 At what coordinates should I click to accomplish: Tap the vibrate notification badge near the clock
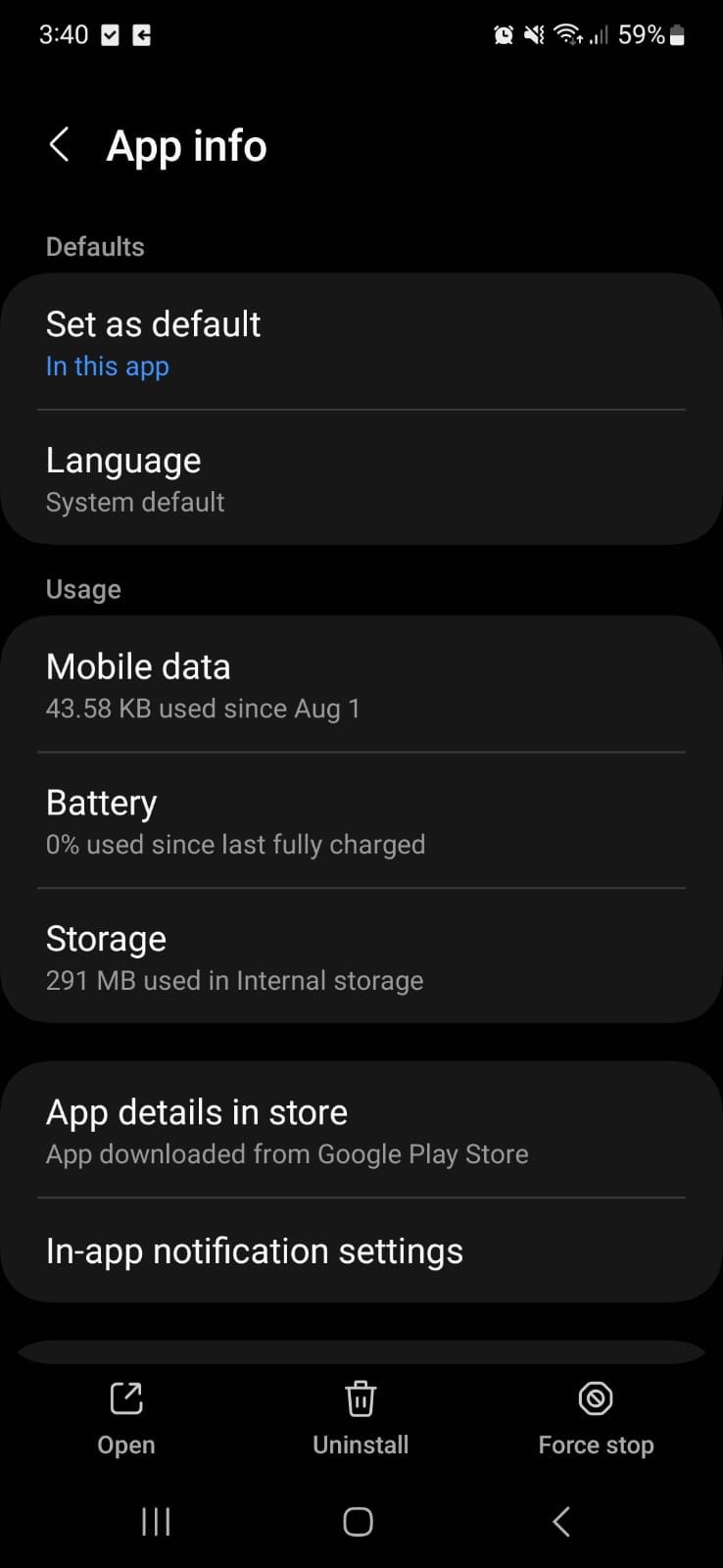click(x=110, y=34)
